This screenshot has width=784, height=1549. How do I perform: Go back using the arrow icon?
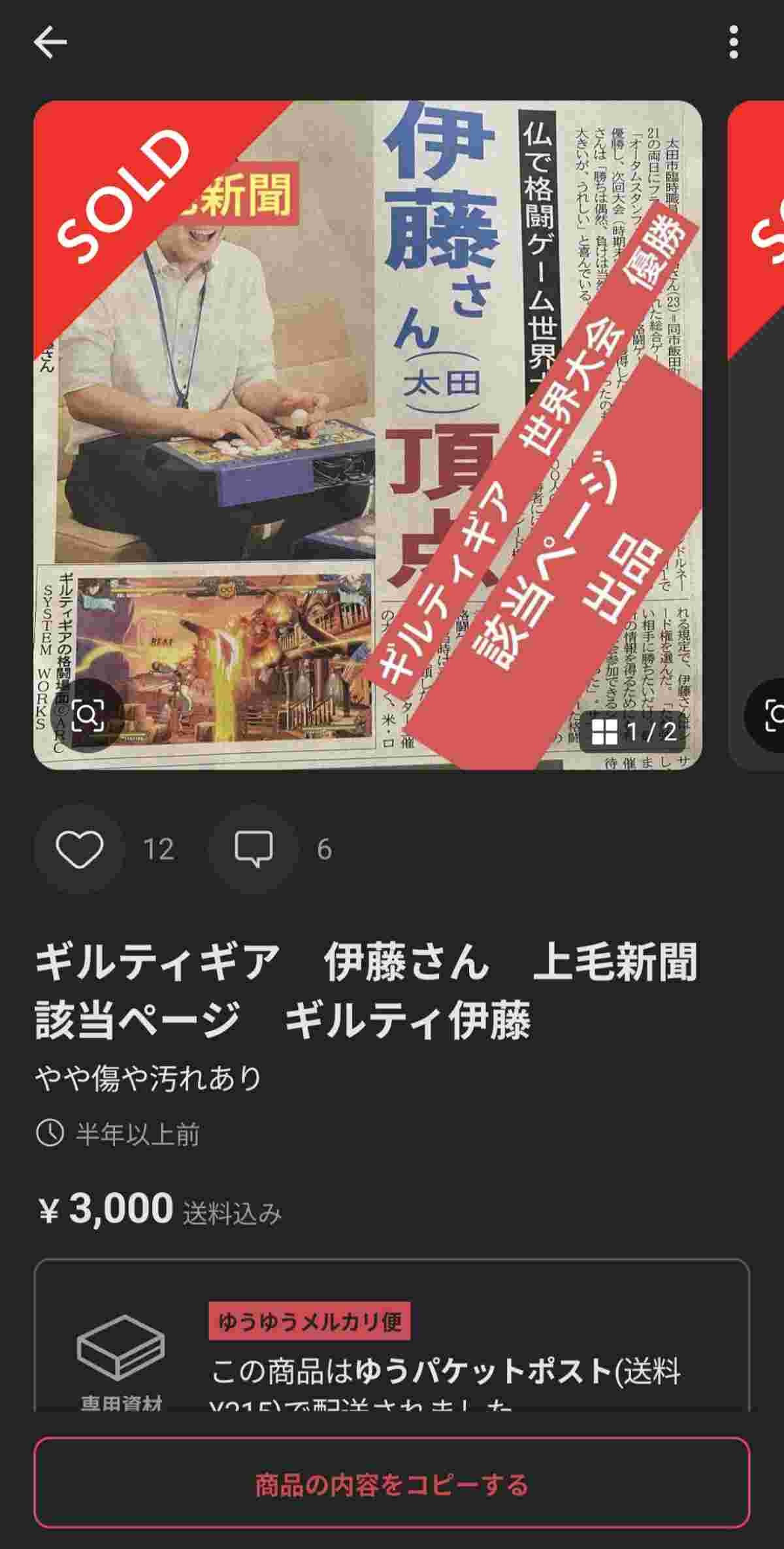pyautogui.click(x=50, y=42)
